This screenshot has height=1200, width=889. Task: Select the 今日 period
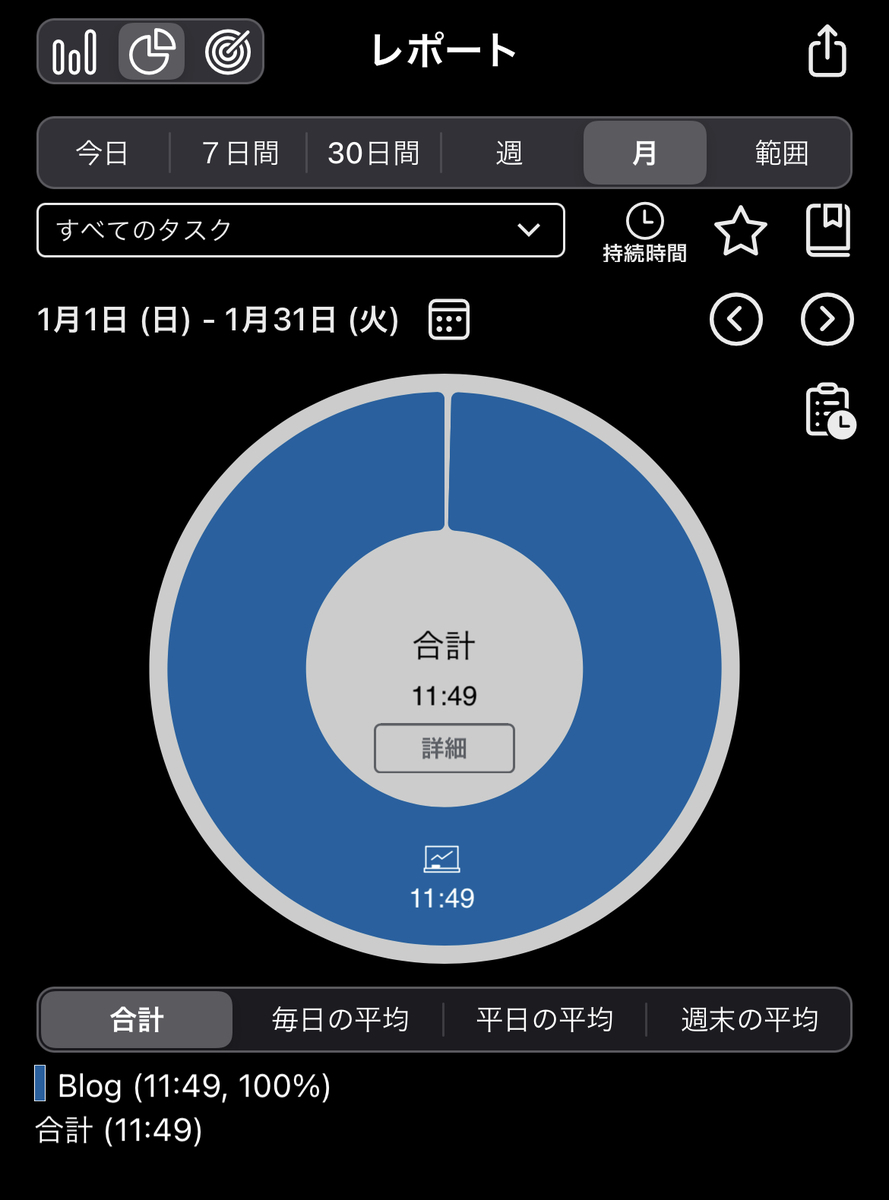coord(103,154)
